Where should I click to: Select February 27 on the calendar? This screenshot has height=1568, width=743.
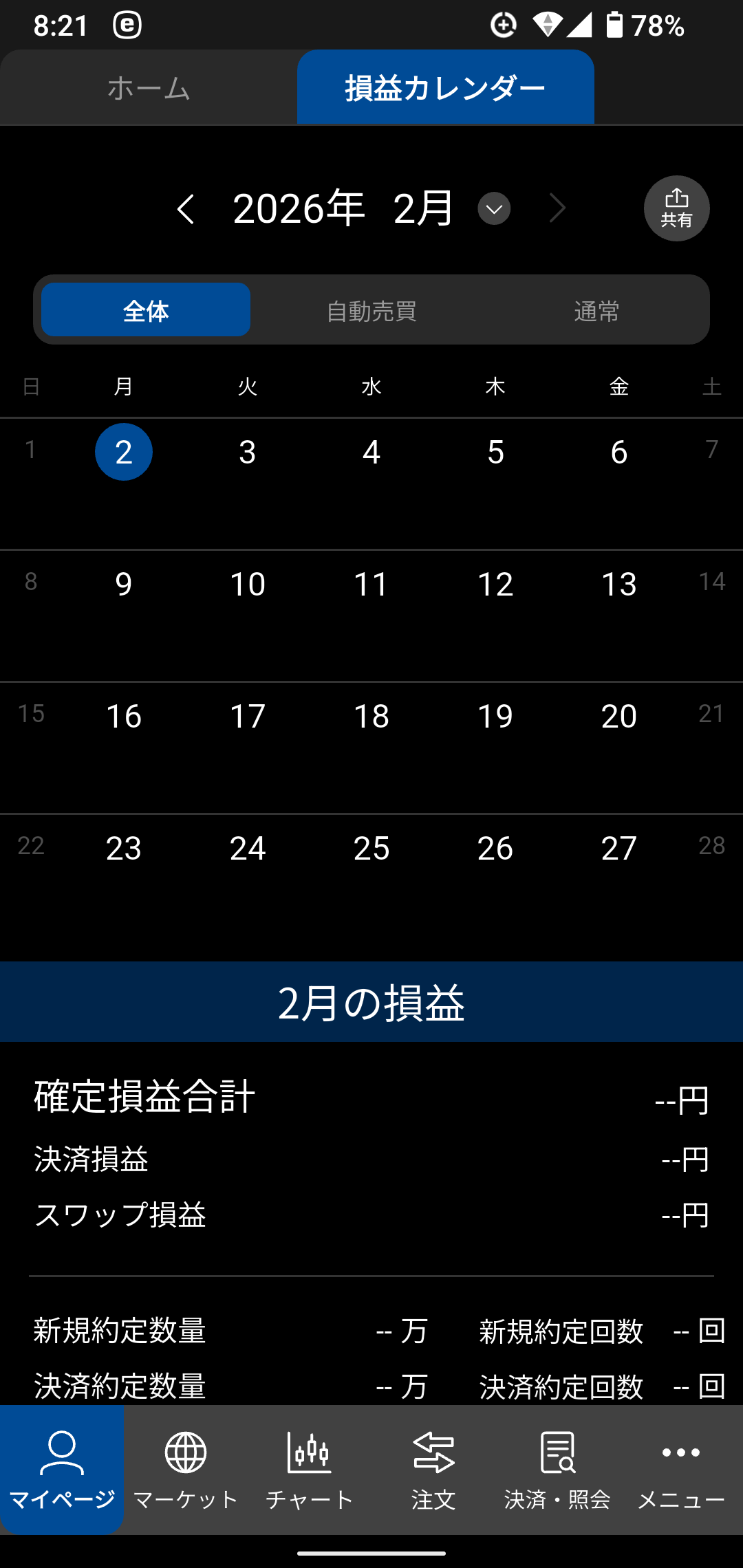point(619,849)
